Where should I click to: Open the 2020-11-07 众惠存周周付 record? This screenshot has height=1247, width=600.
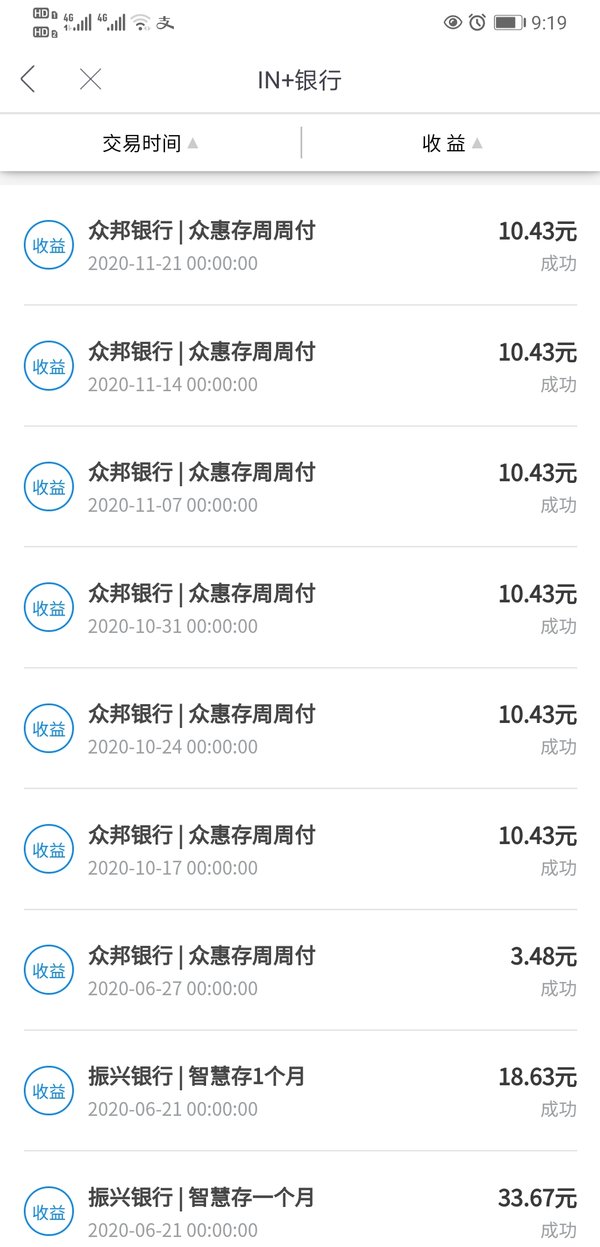coord(300,487)
